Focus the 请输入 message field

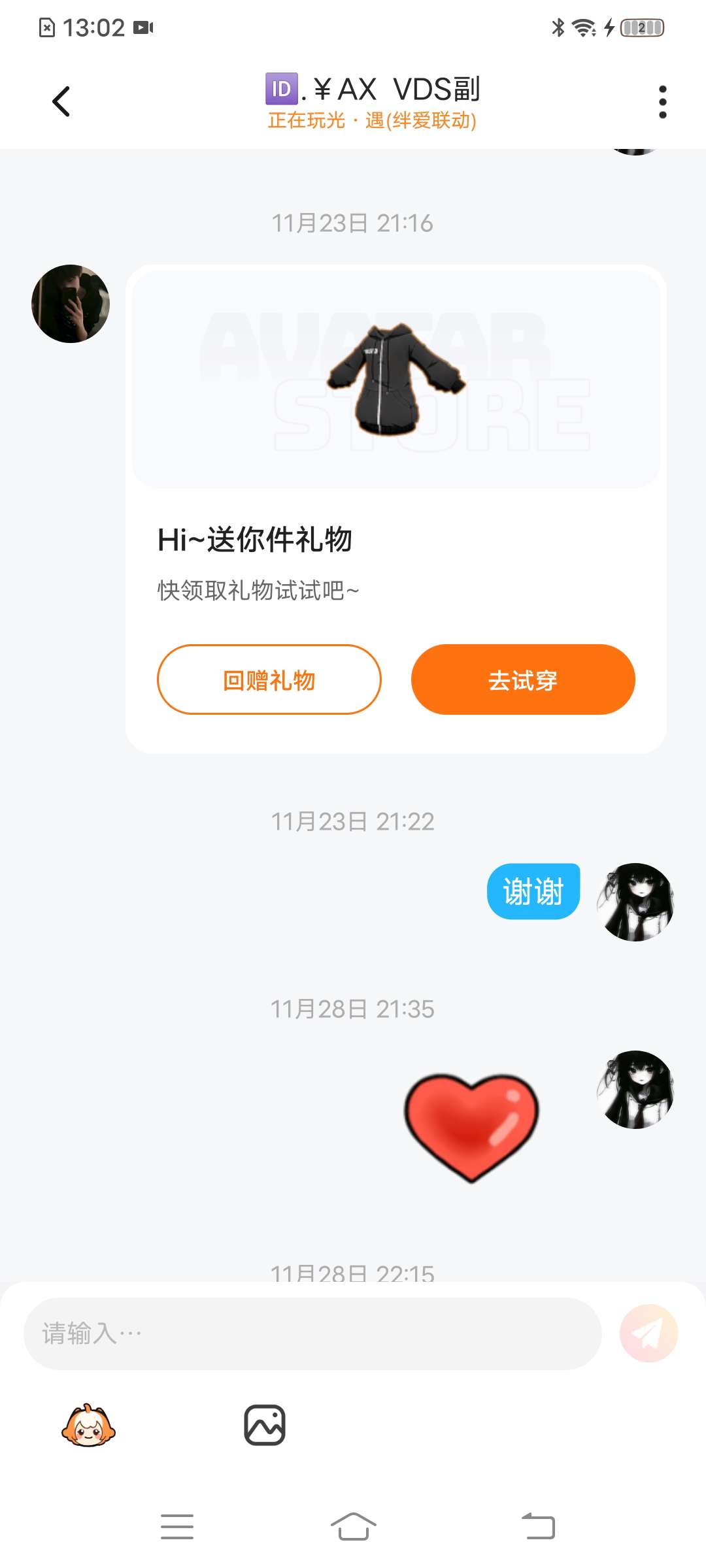click(x=312, y=1333)
